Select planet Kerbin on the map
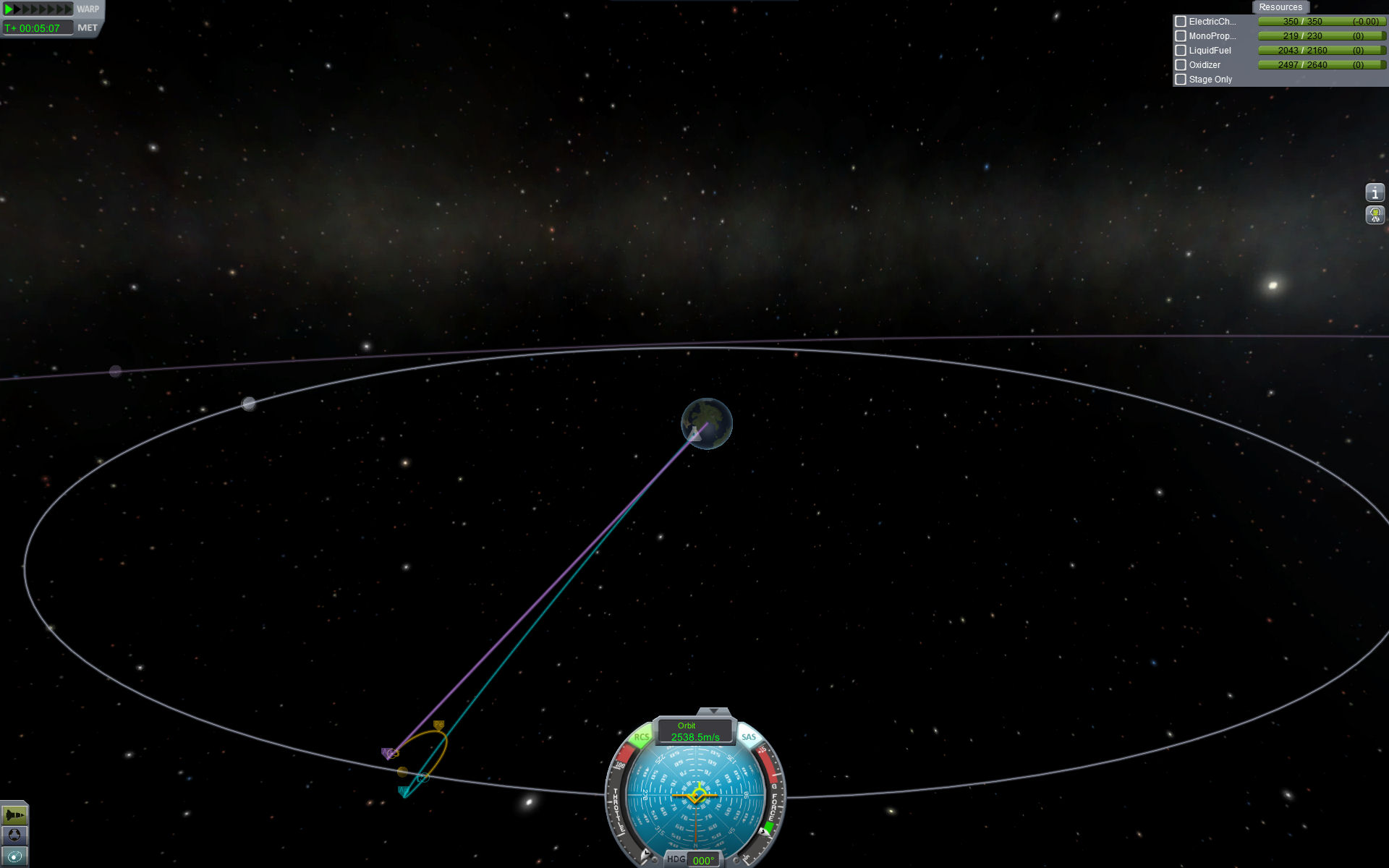The height and width of the screenshot is (868, 1389). click(x=707, y=423)
